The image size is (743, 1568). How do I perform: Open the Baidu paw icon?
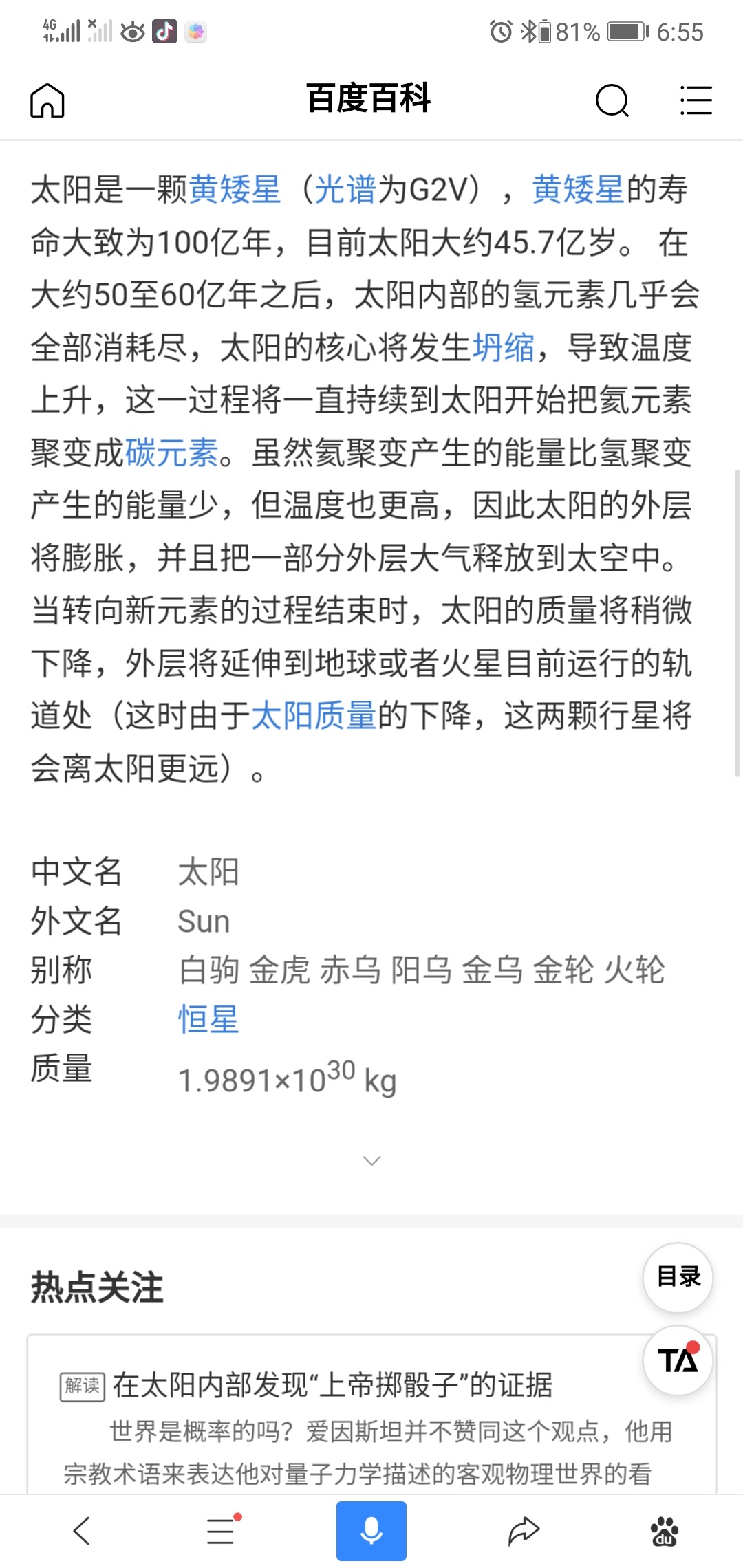coord(665,1531)
